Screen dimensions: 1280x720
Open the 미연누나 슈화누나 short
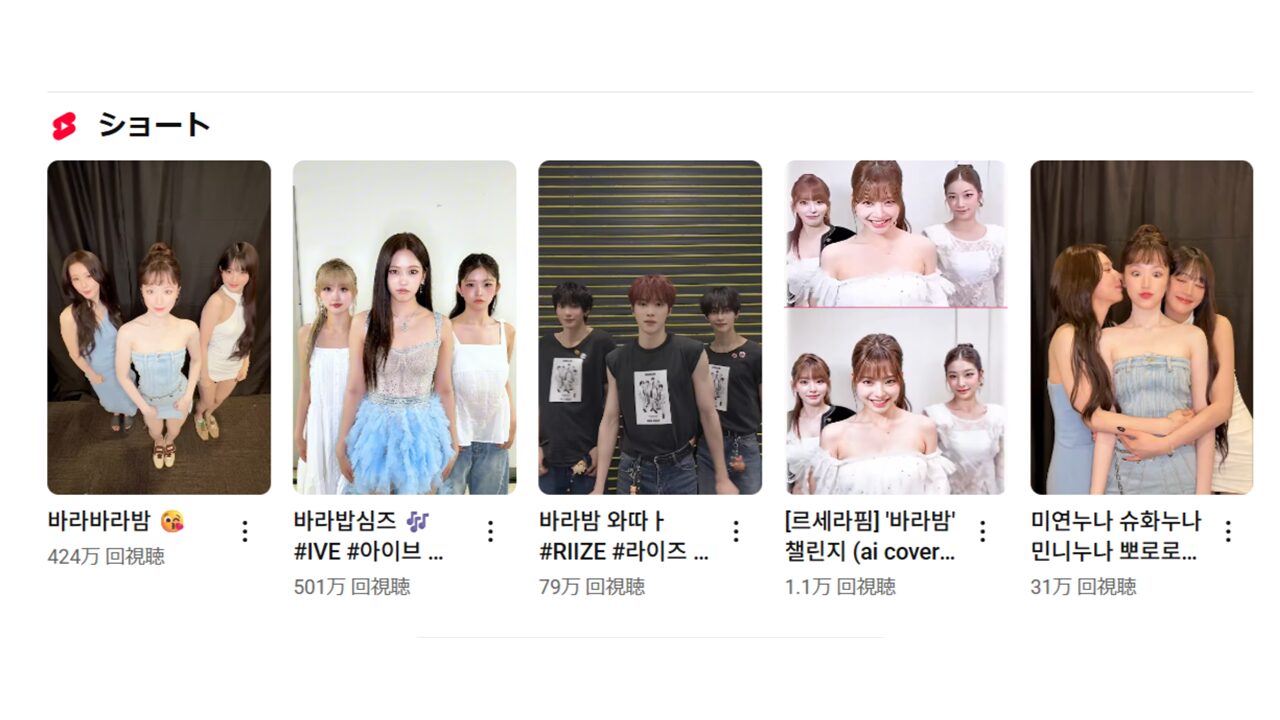click(x=1141, y=327)
